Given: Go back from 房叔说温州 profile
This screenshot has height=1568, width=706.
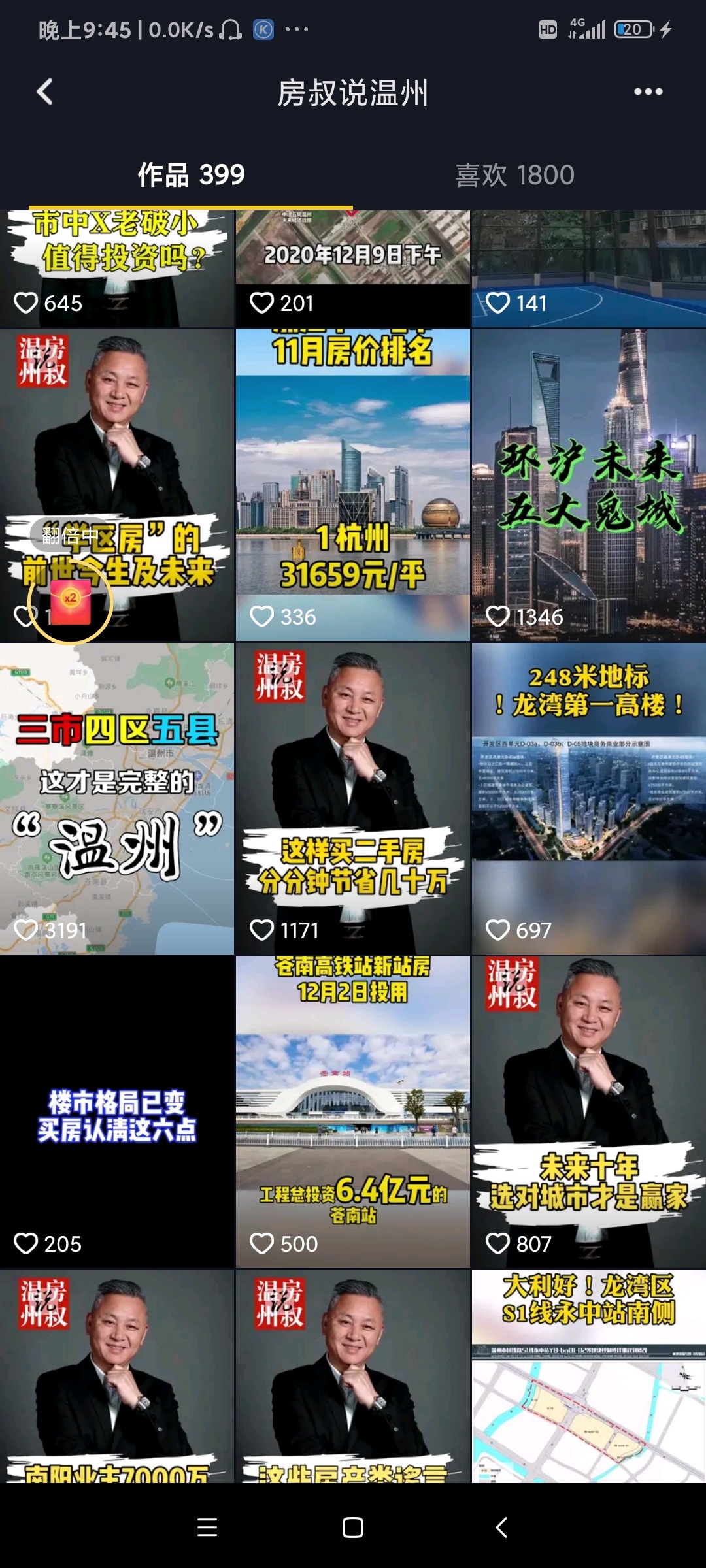Looking at the screenshot, I should click(44, 92).
